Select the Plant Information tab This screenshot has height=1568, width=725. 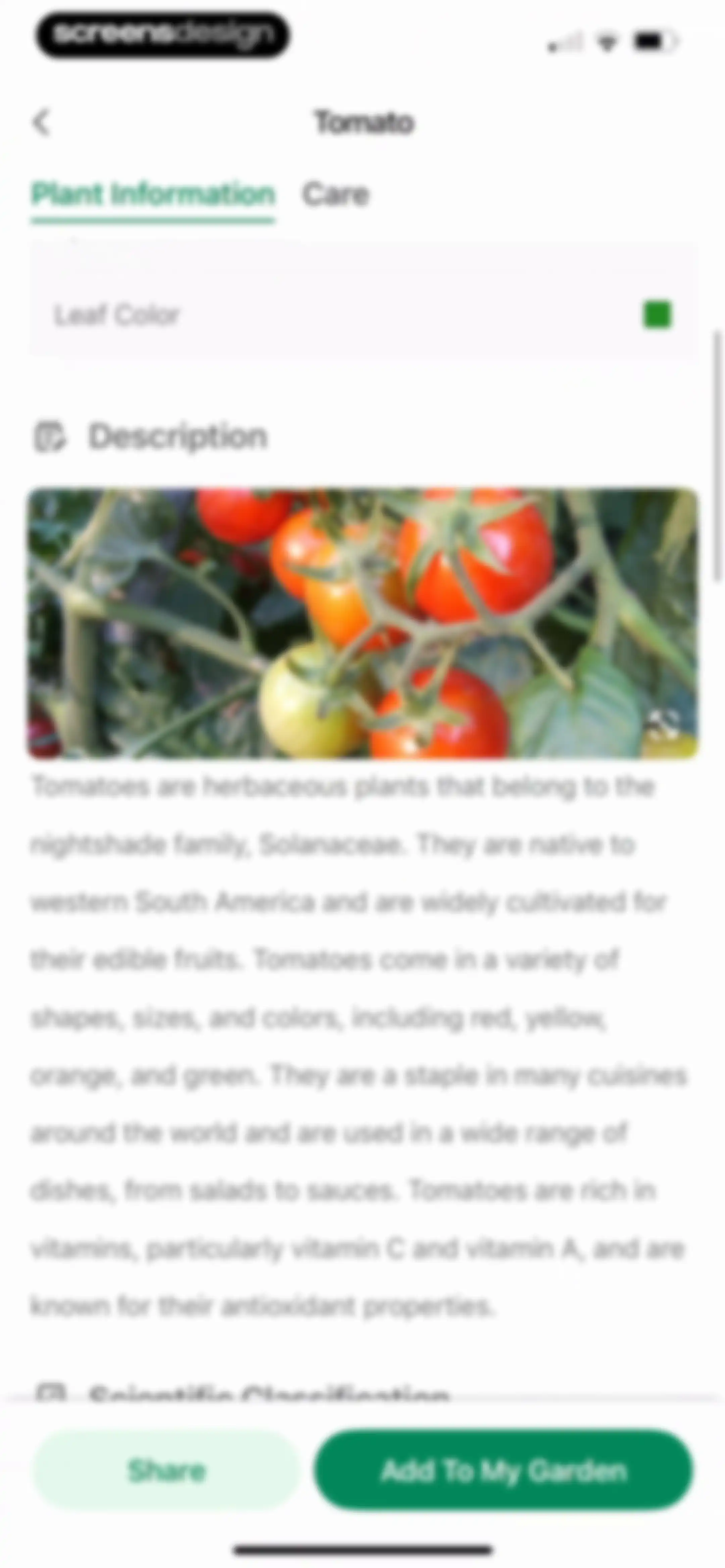(x=153, y=195)
